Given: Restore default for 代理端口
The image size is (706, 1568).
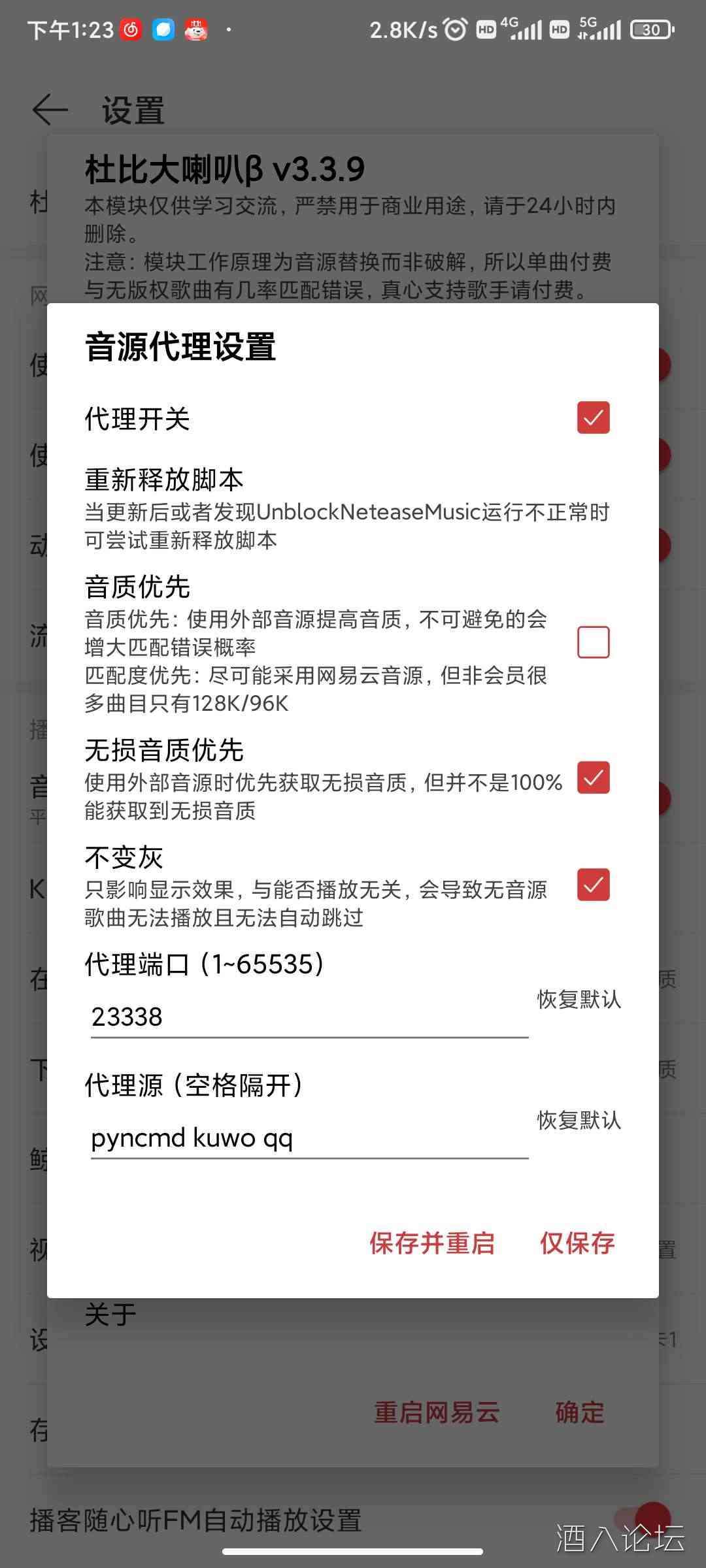Looking at the screenshot, I should click(x=579, y=999).
